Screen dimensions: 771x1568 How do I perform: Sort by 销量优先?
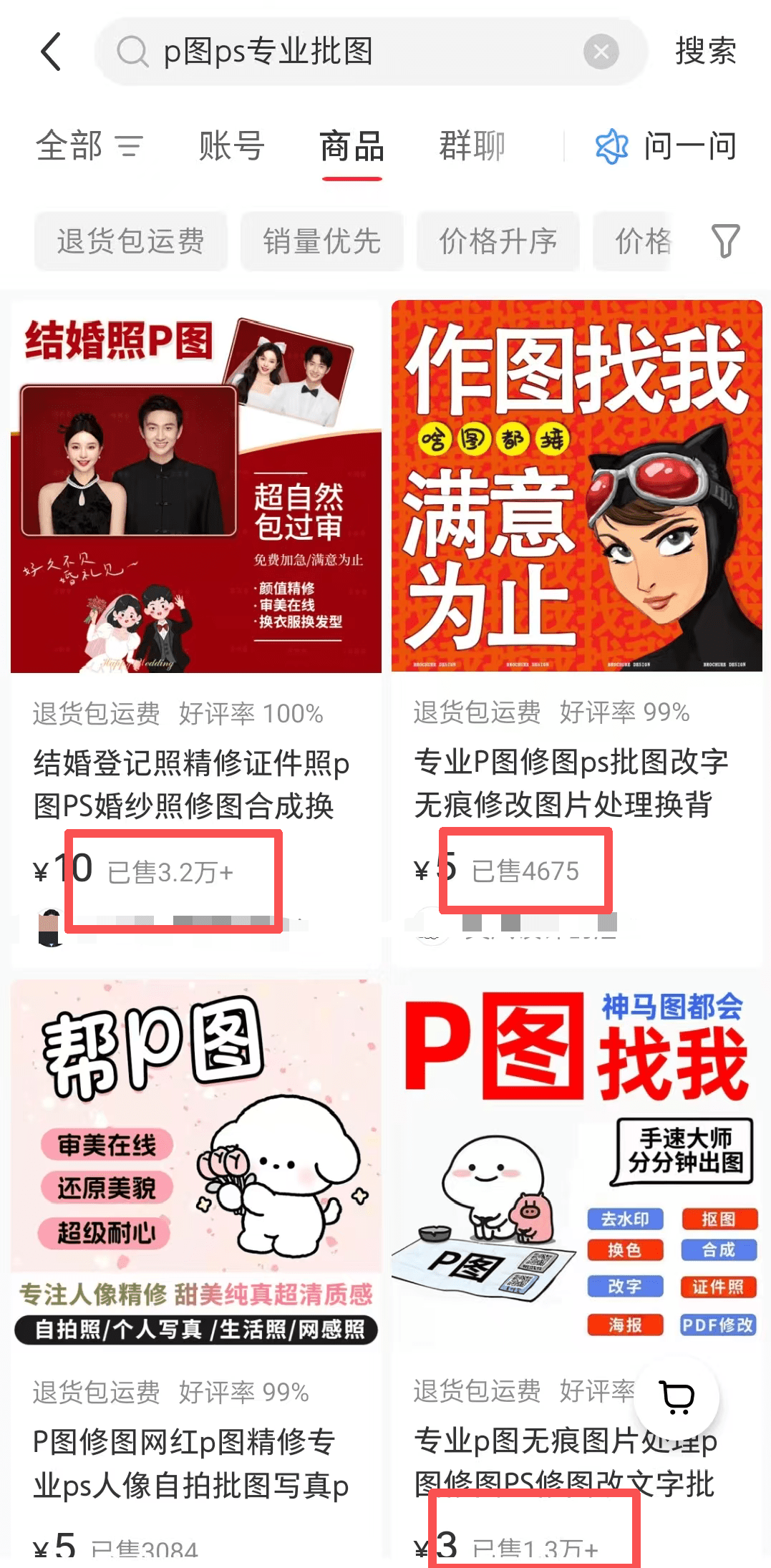322,241
